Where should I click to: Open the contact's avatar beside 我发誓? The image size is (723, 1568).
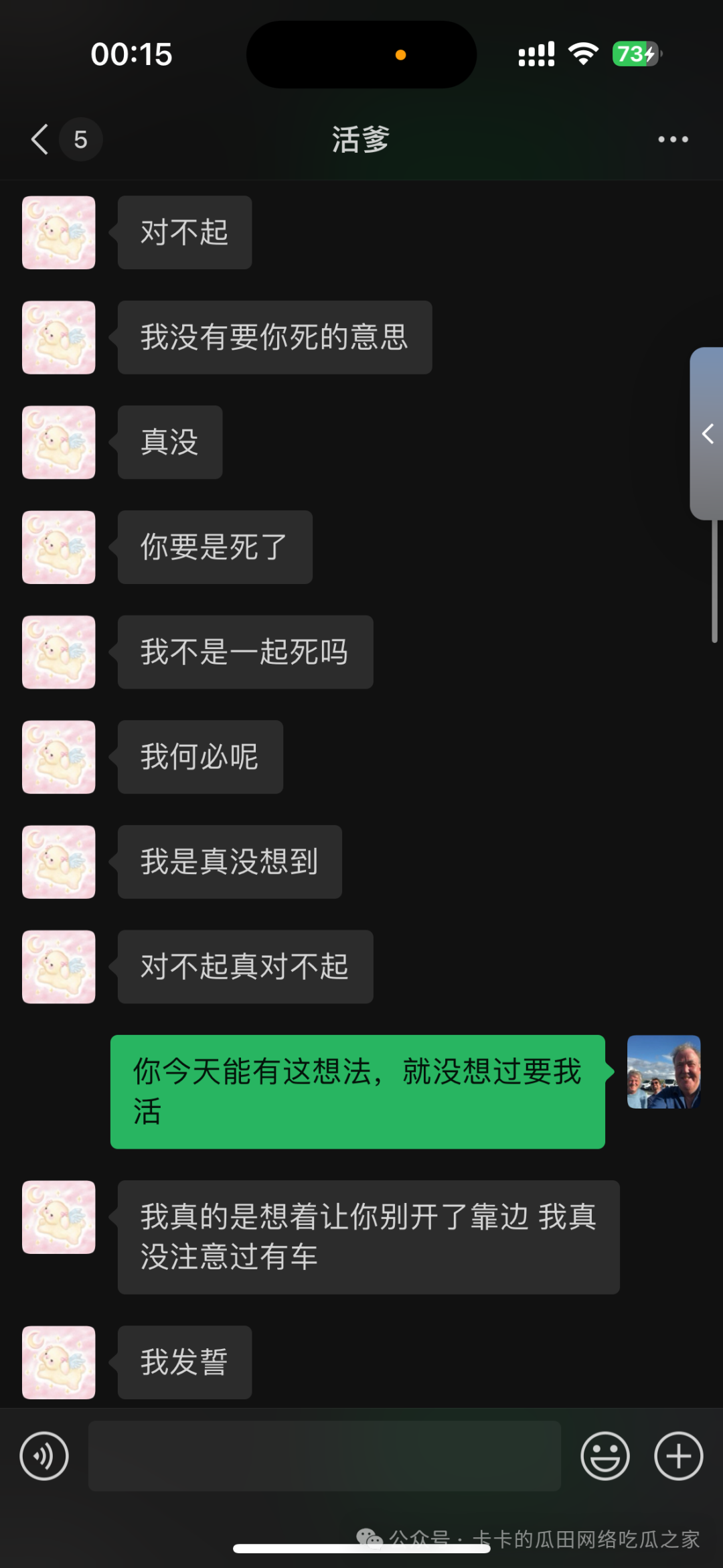point(59,1362)
